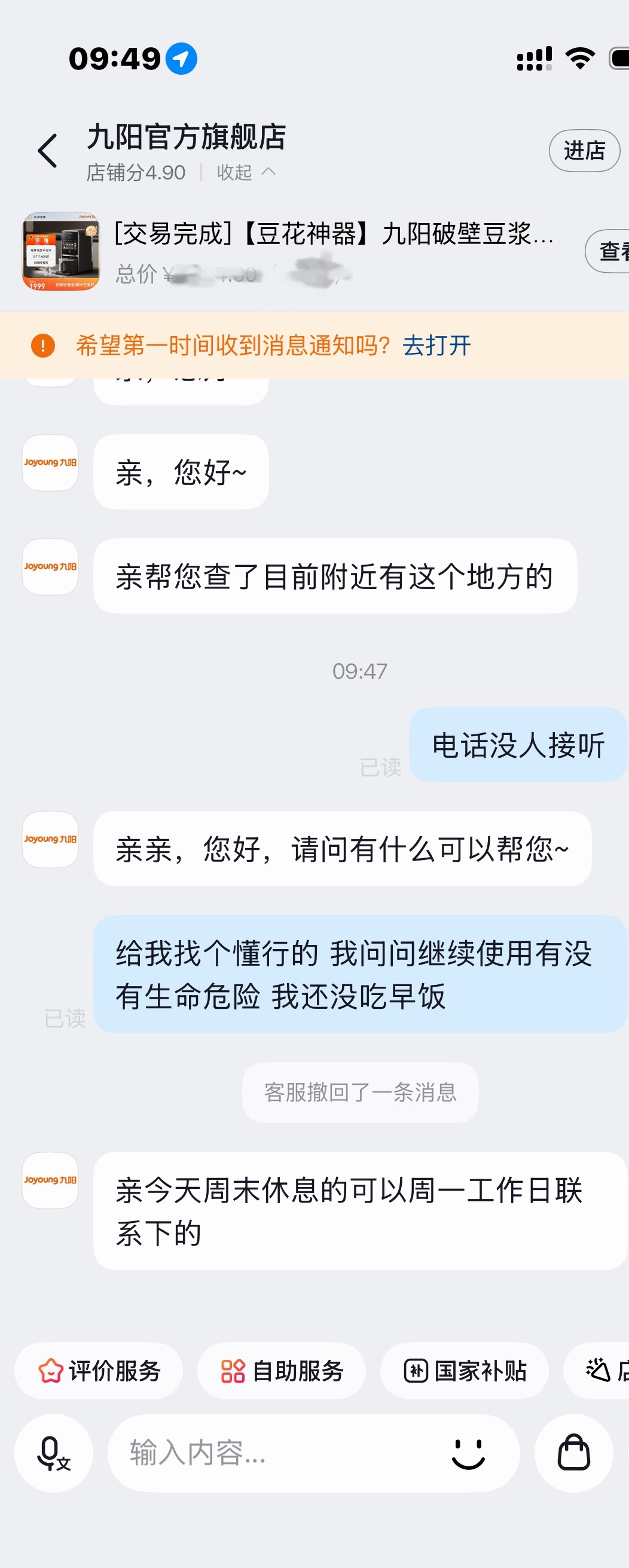Select the 国家补贴 quick action

pos(464,1370)
